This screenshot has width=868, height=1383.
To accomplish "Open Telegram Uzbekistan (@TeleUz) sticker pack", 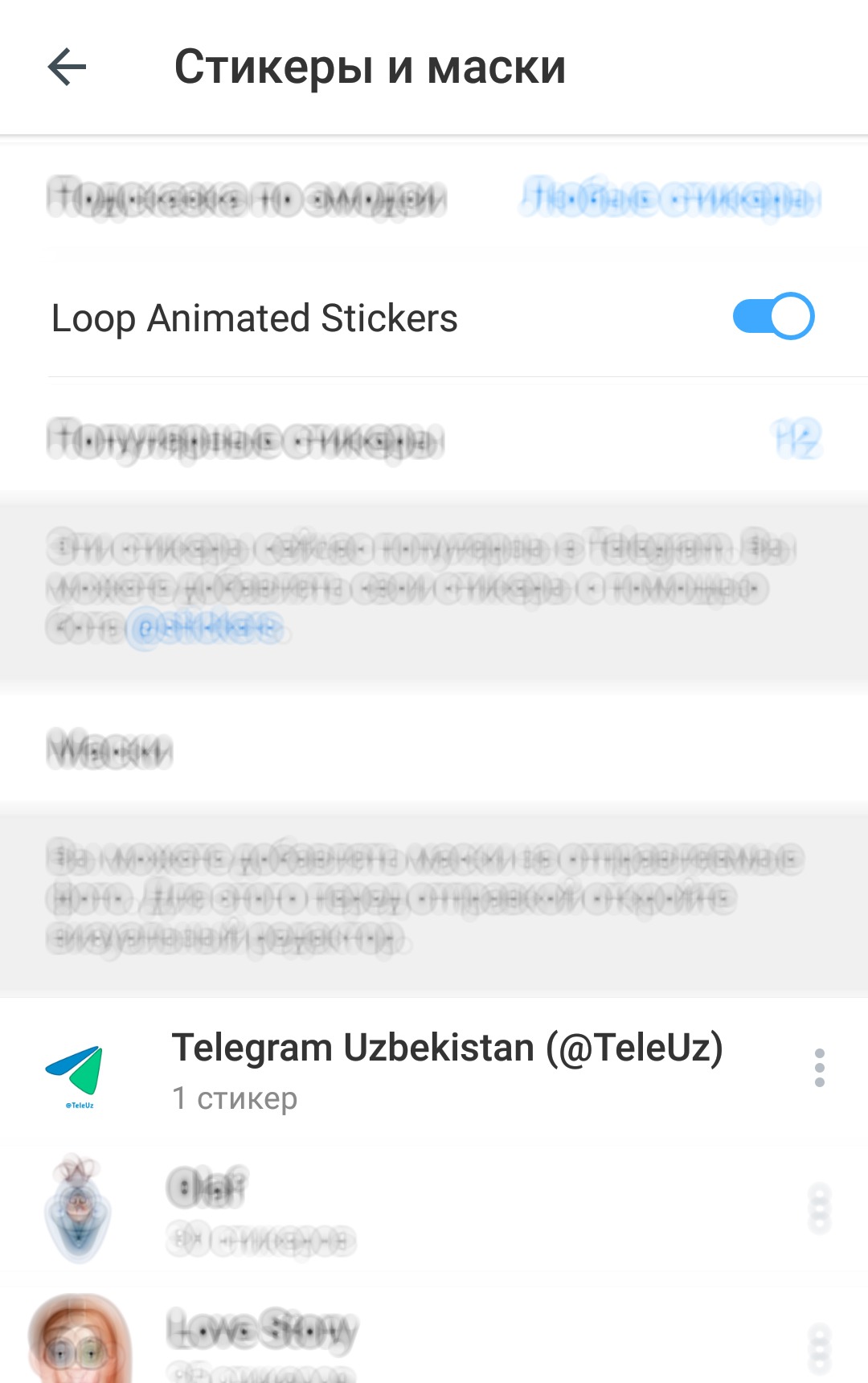I will click(446, 1069).
